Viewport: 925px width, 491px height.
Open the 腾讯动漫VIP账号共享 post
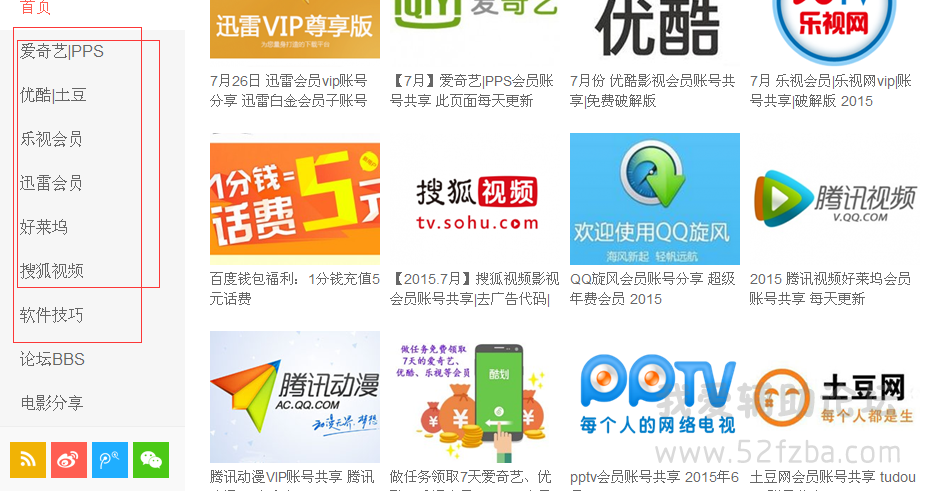coord(295,397)
